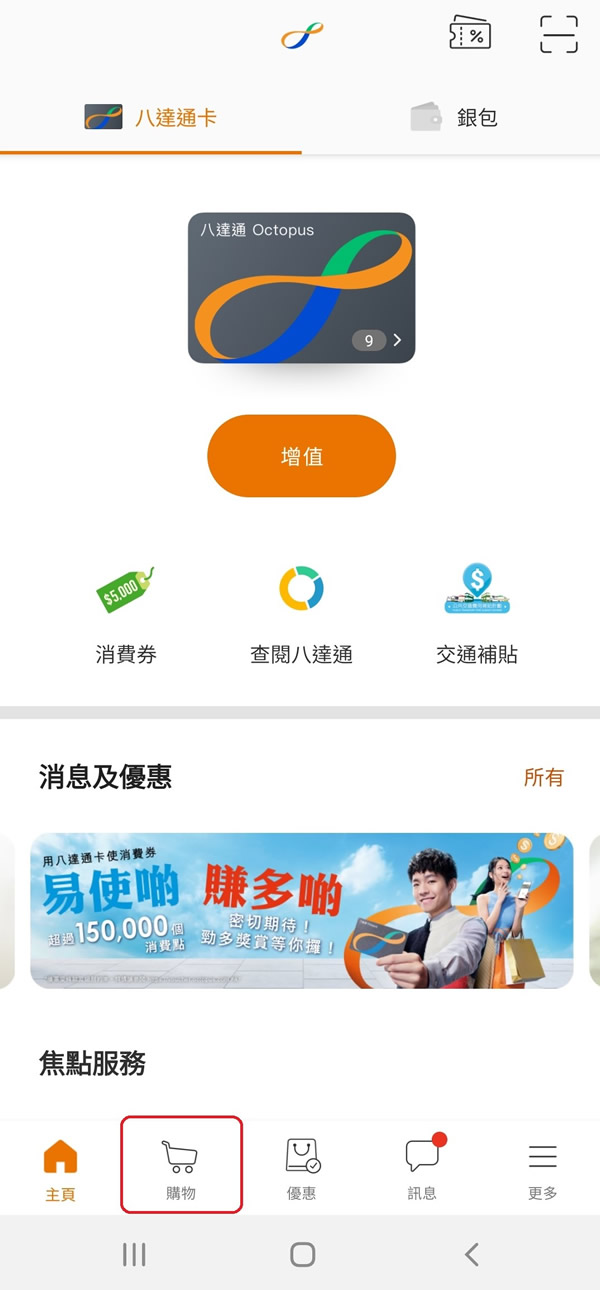Go to the 主頁 home tab

[60, 1169]
